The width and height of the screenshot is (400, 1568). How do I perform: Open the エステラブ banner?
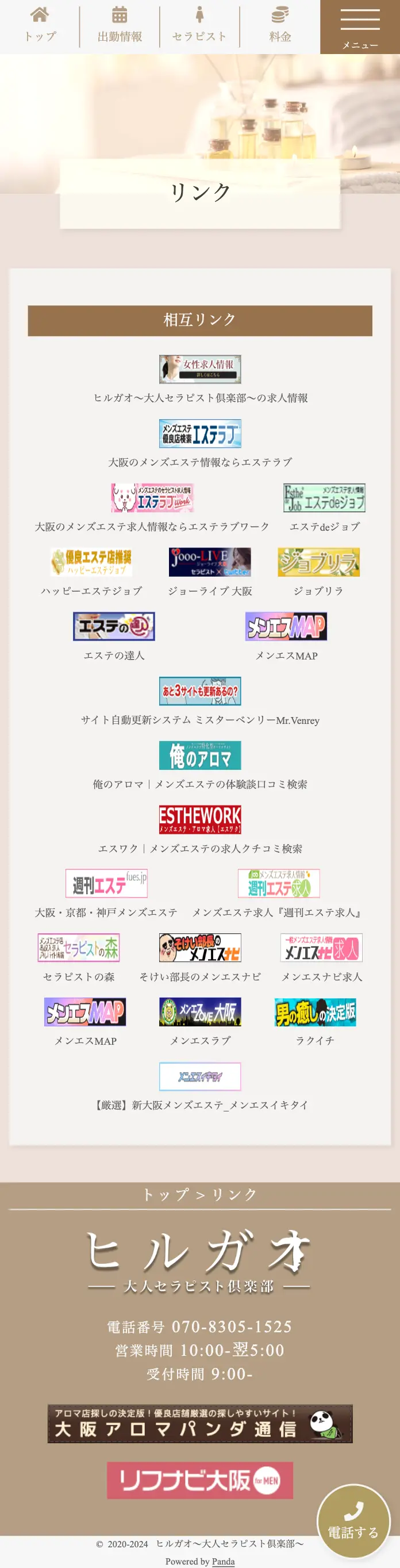pyautogui.click(x=199, y=434)
